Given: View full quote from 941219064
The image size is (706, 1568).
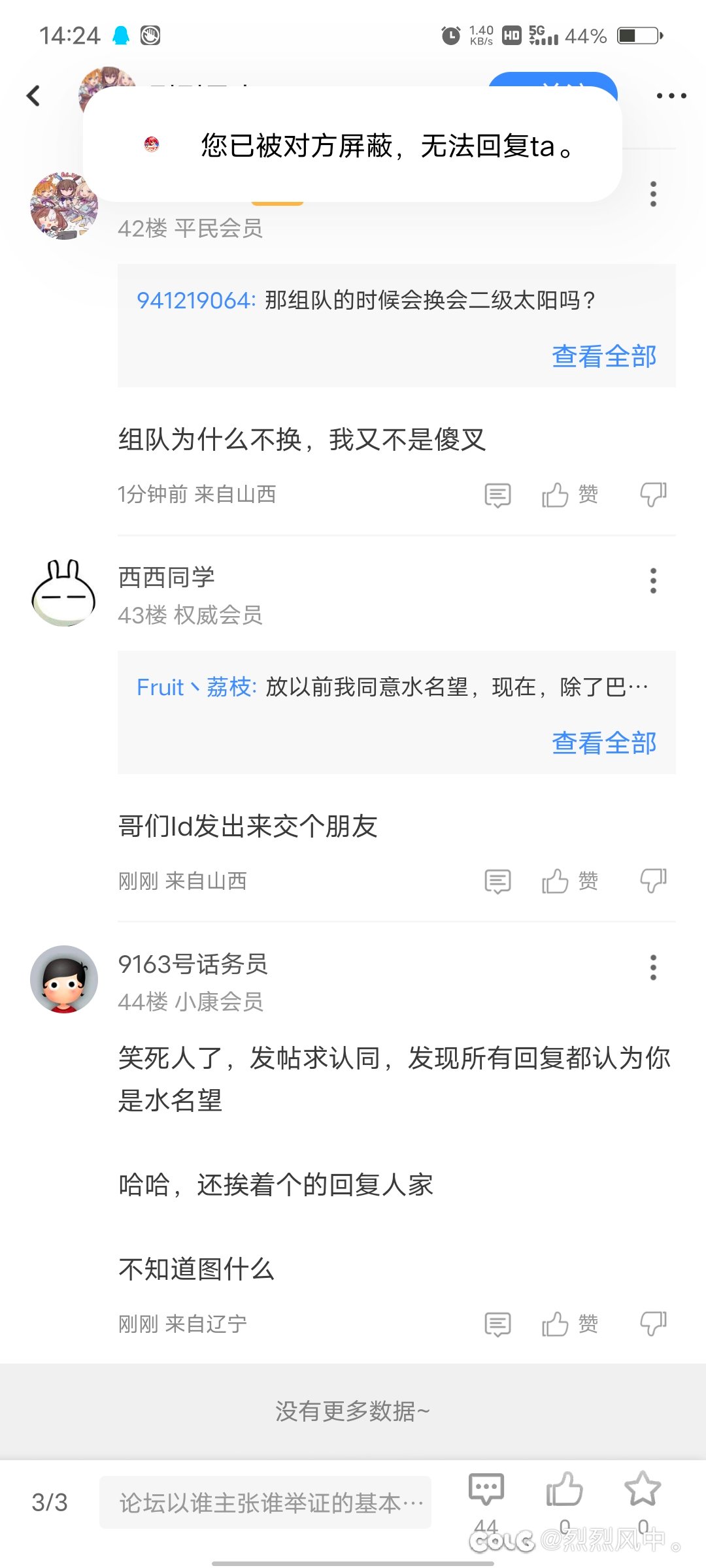Looking at the screenshot, I should tap(604, 356).
